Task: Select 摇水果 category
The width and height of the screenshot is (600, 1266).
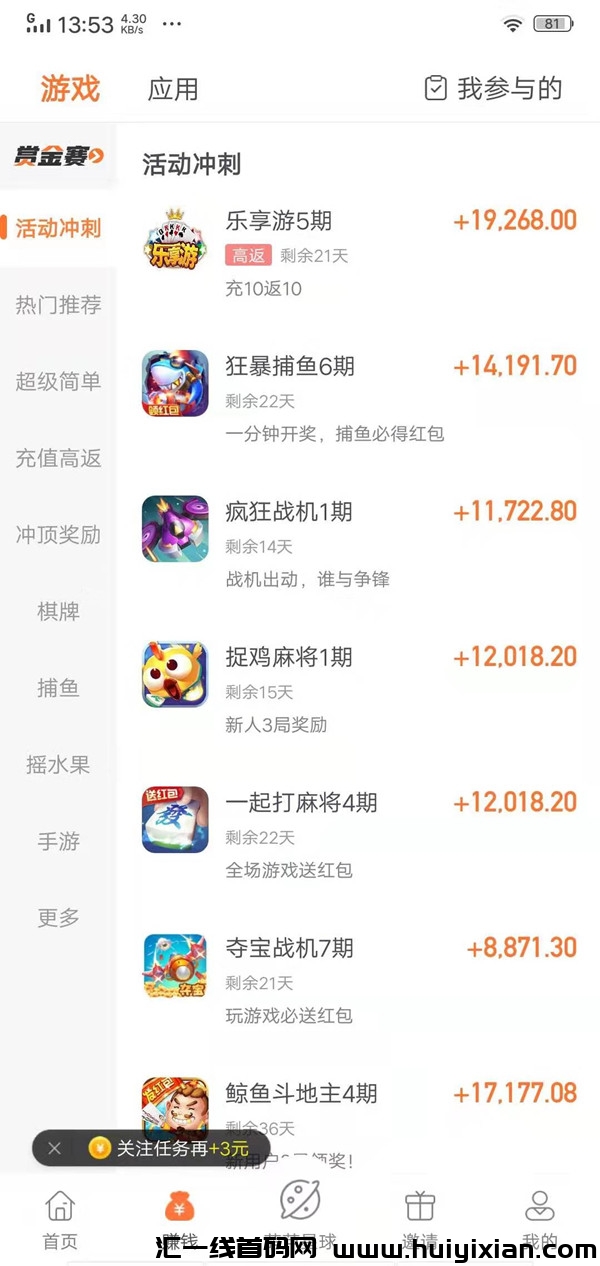Action: 58,764
